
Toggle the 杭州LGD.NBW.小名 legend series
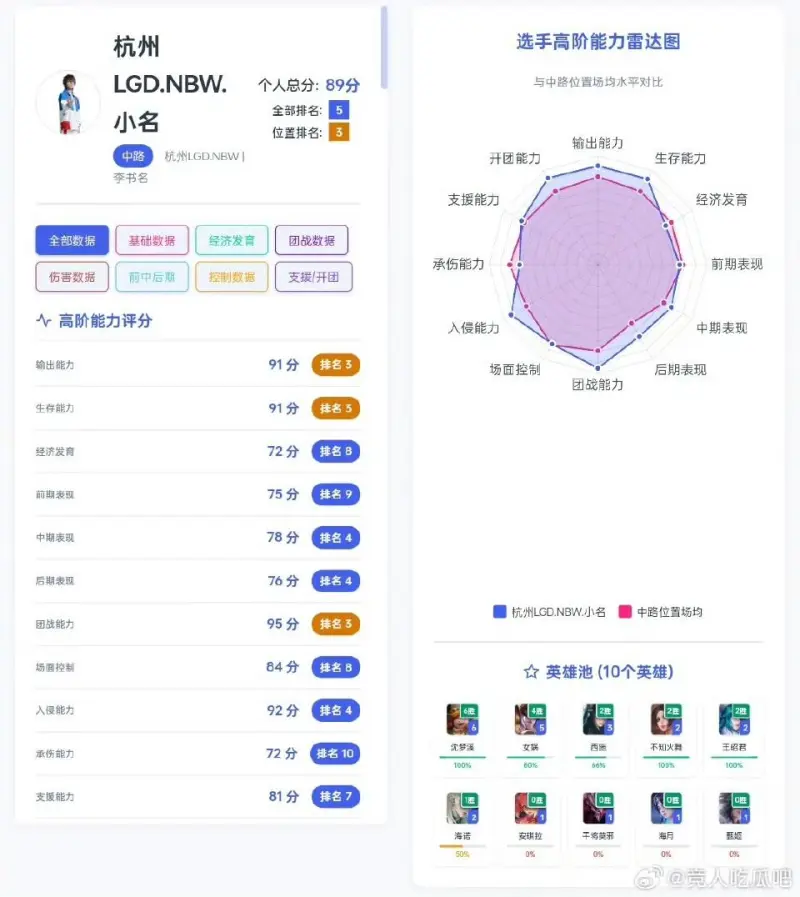coord(549,611)
